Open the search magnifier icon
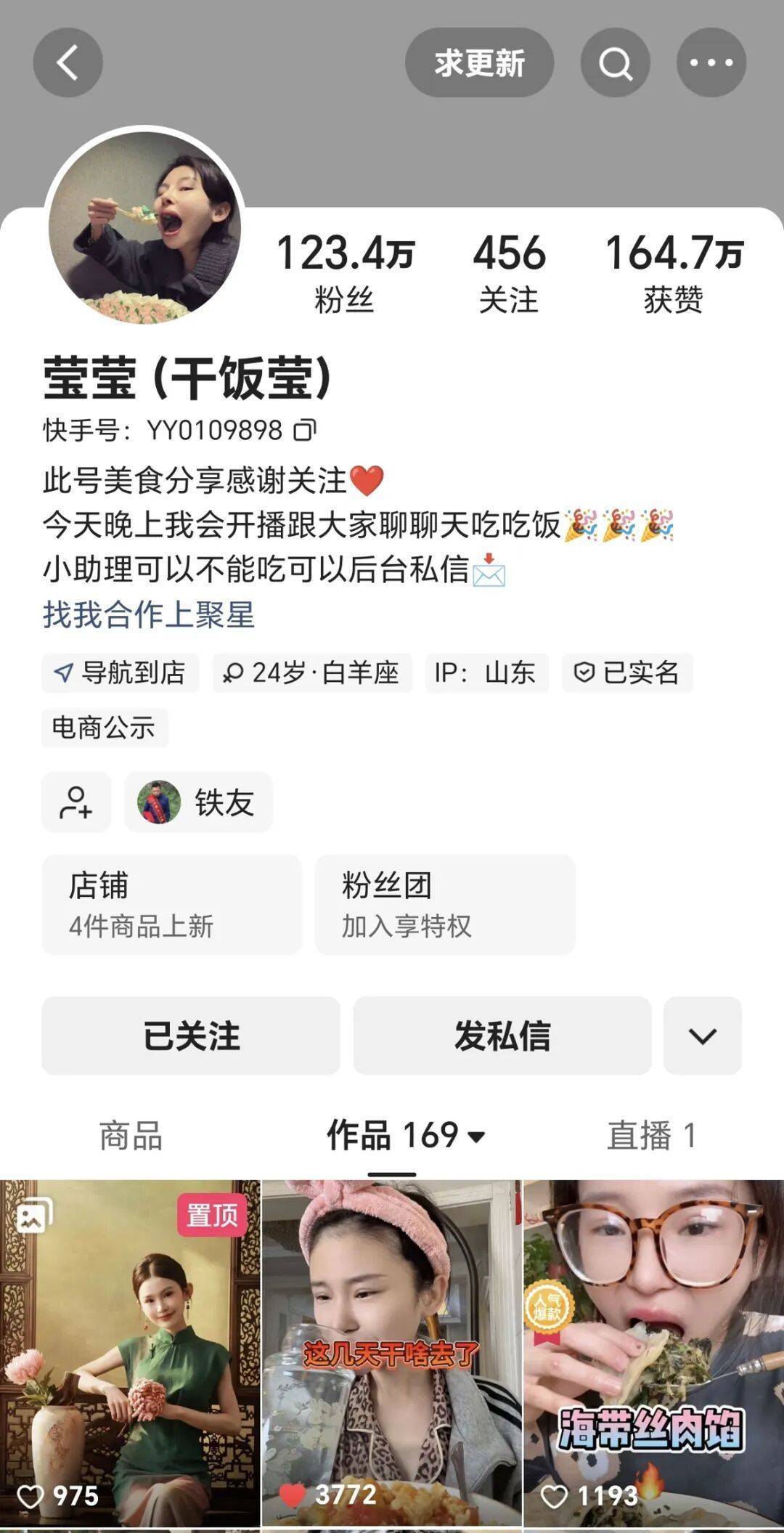Screen dimensions: 784x1533 [615, 62]
